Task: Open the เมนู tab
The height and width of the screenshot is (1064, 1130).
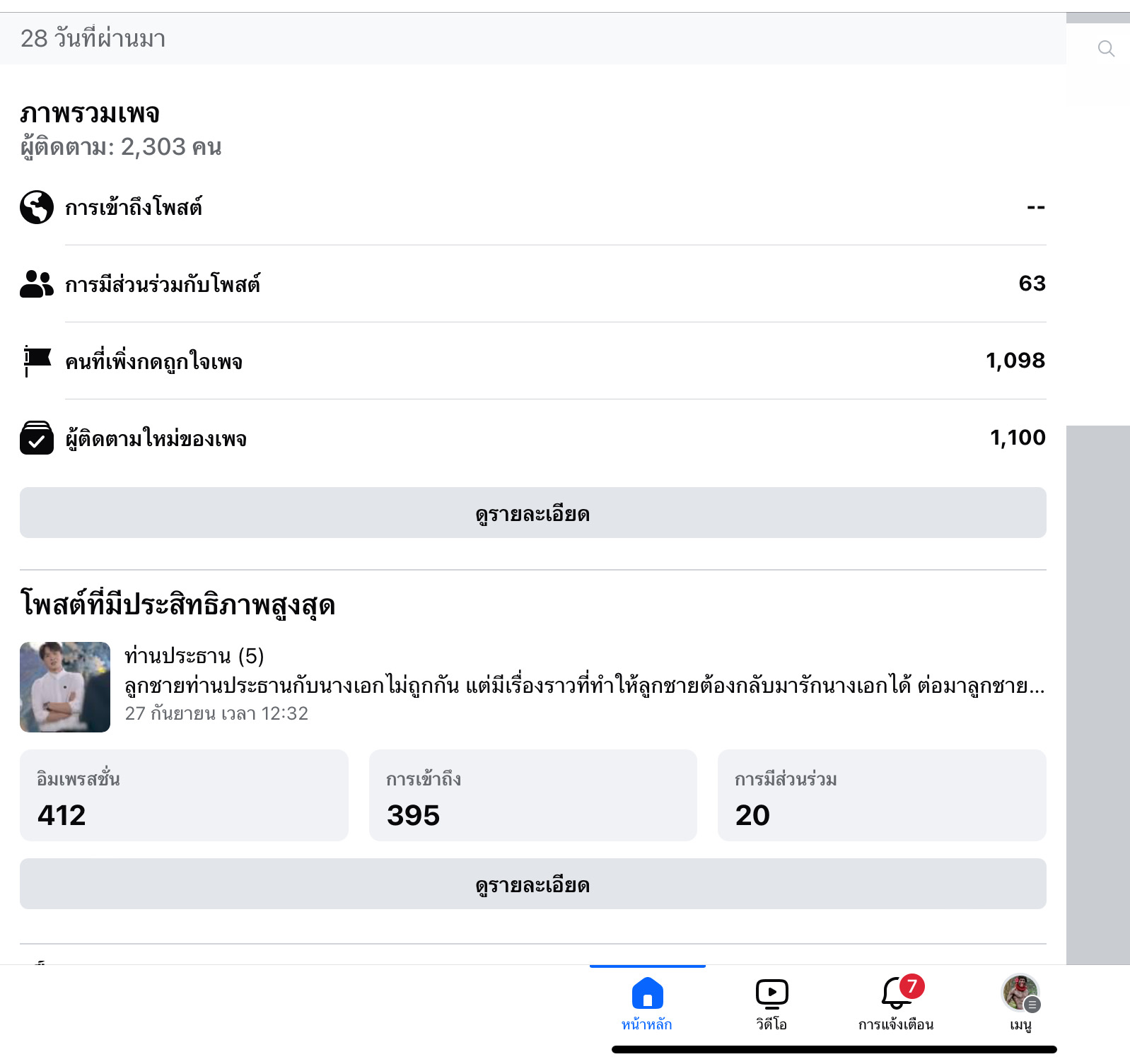Action: [x=1020, y=1002]
